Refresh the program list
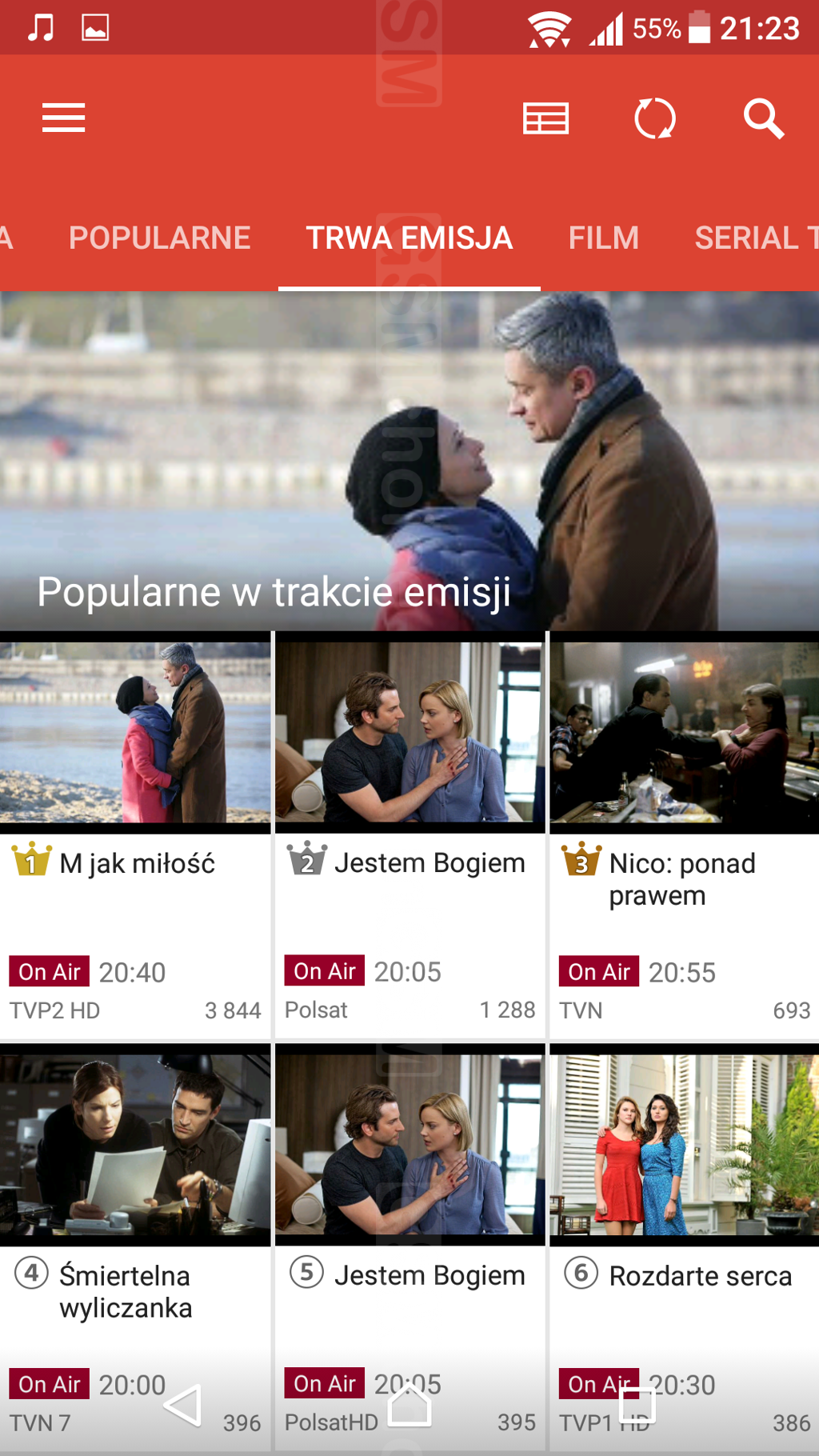Screen dimensions: 819x1456 coord(655,118)
